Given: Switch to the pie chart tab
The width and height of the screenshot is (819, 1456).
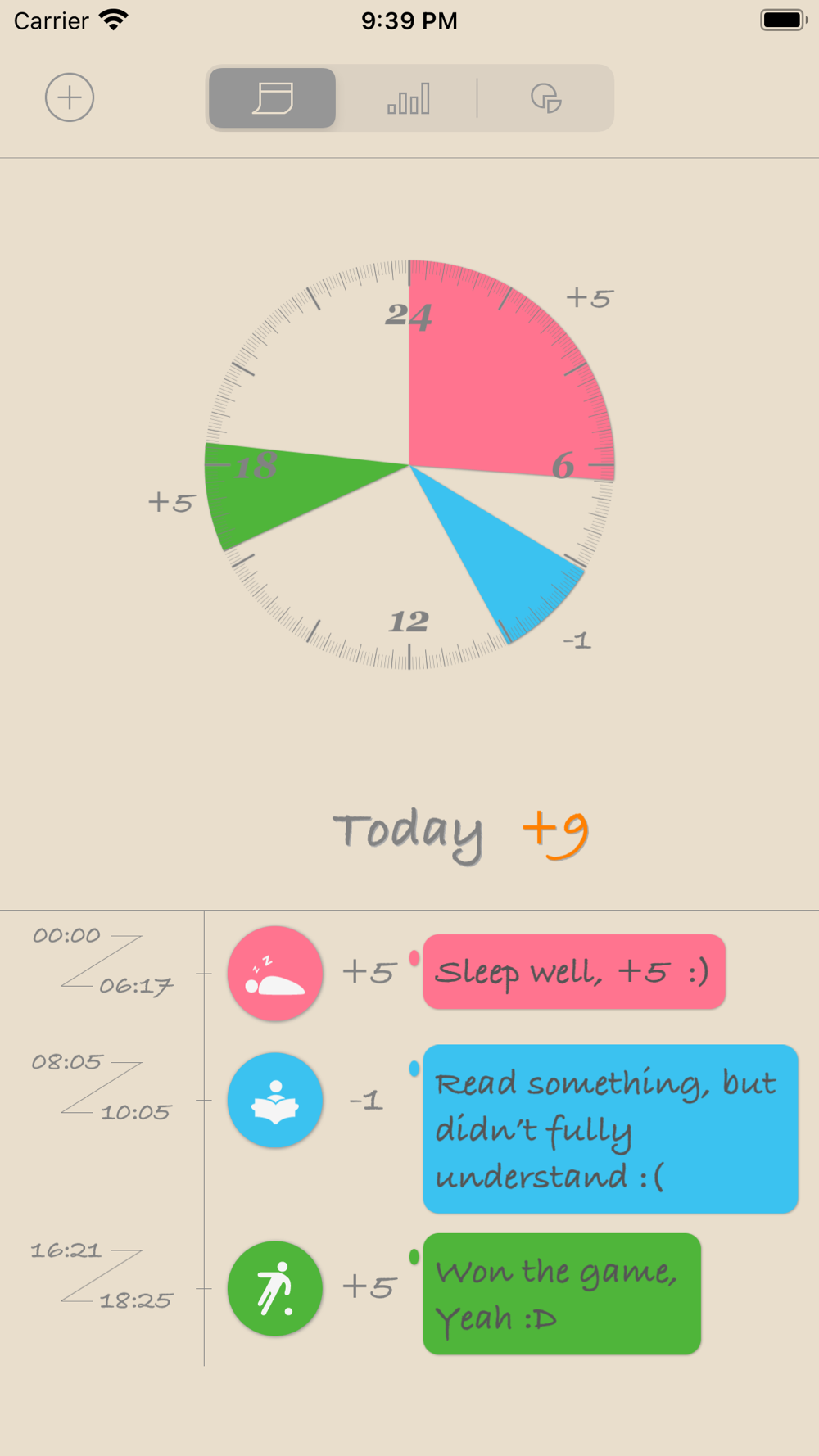Looking at the screenshot, I should pos(545,98).
